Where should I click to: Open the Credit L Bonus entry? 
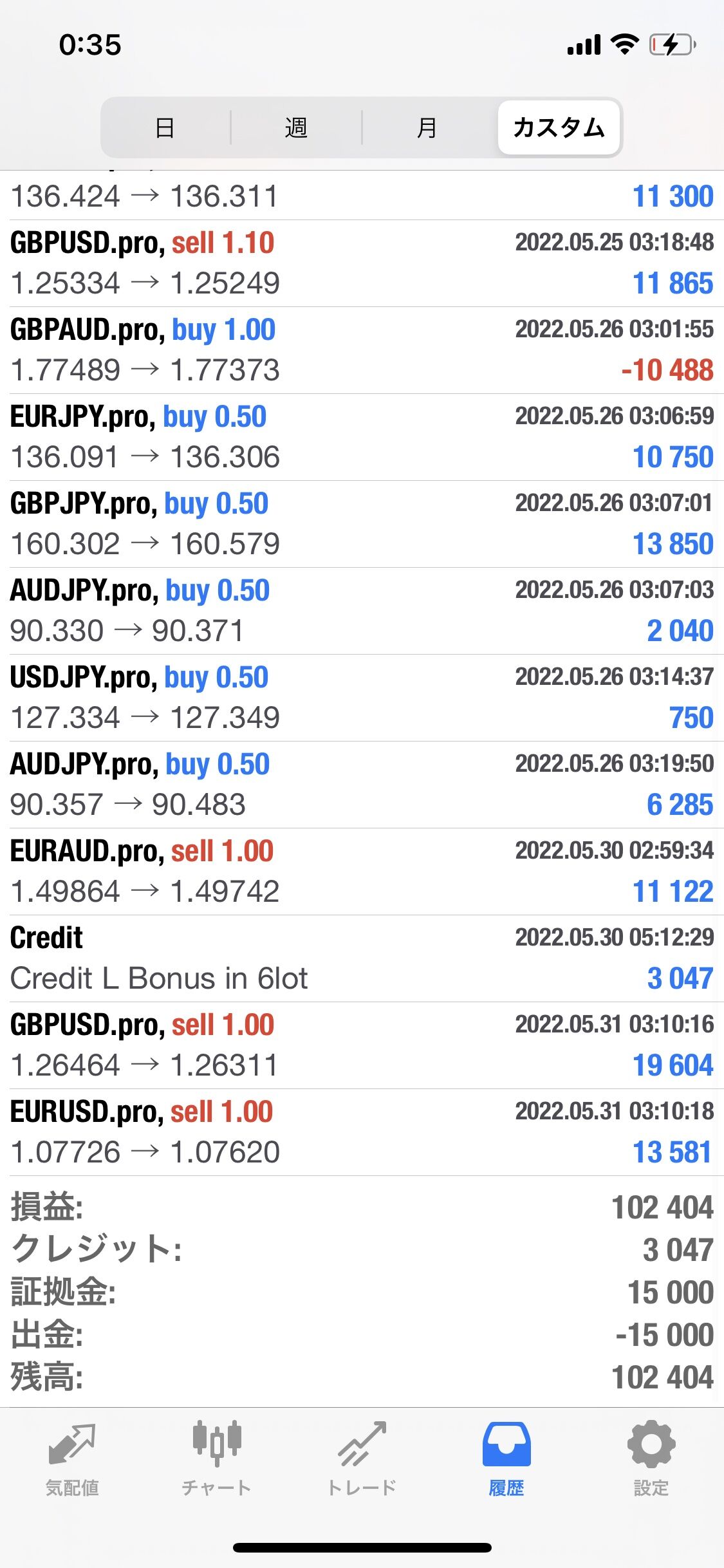tap(362, 958)
